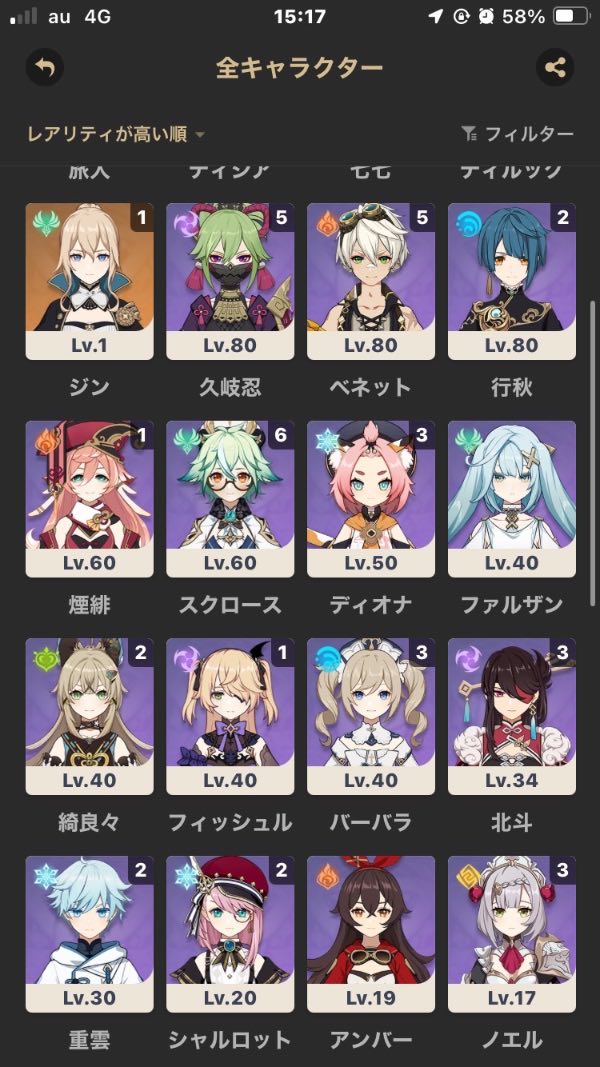This screenshot has width=600, height=1067.
Task: Select 重雲 character card
Action: pos(89,933)
